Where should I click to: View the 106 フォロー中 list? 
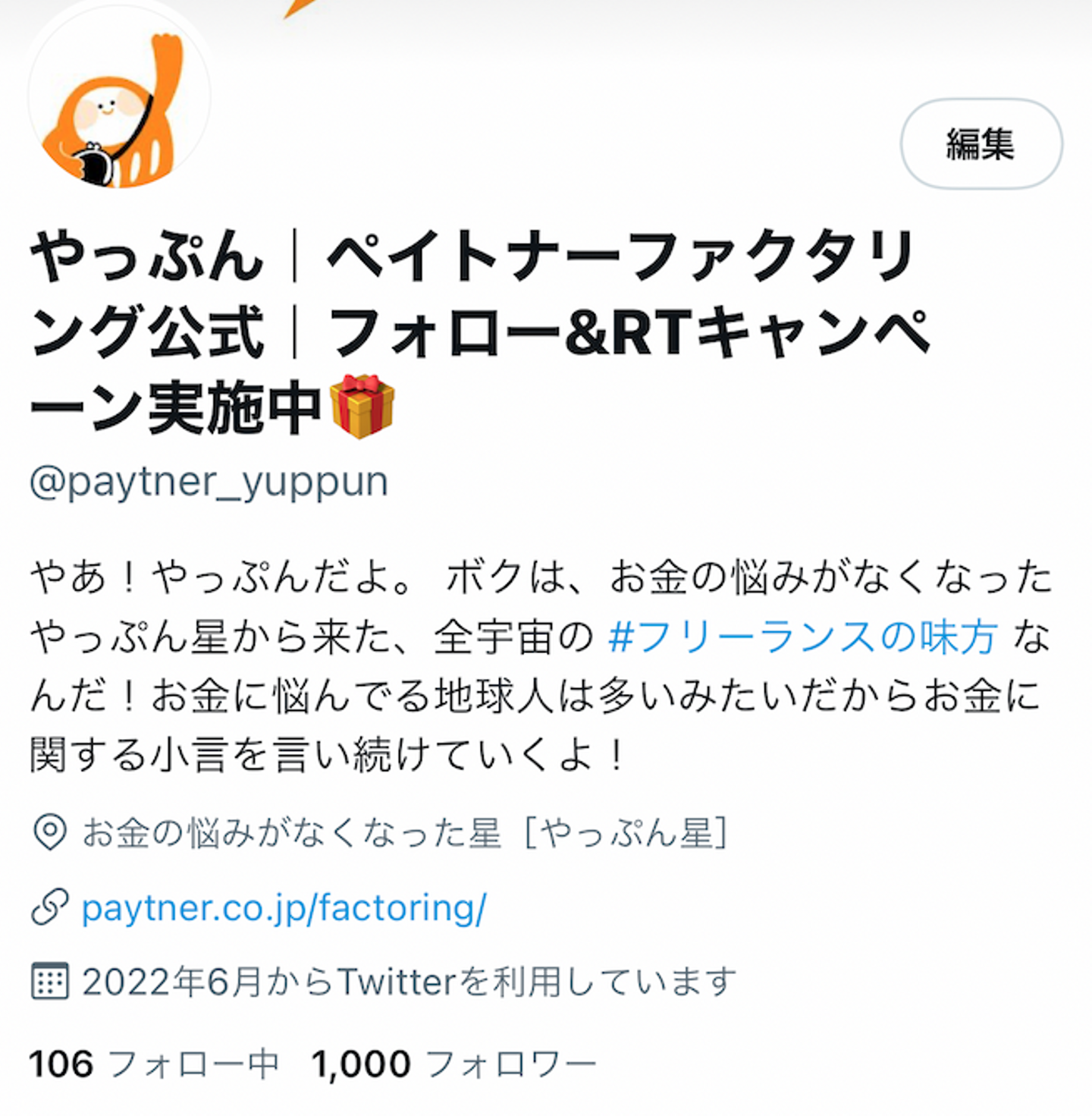pos(154,1064)
